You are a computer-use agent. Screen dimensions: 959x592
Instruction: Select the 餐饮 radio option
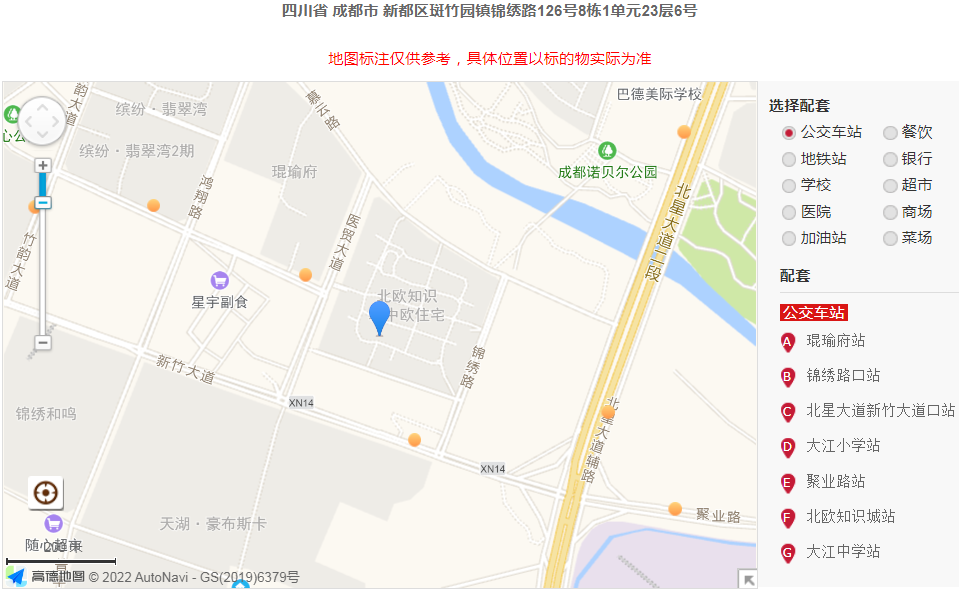(x=890, y=132)
